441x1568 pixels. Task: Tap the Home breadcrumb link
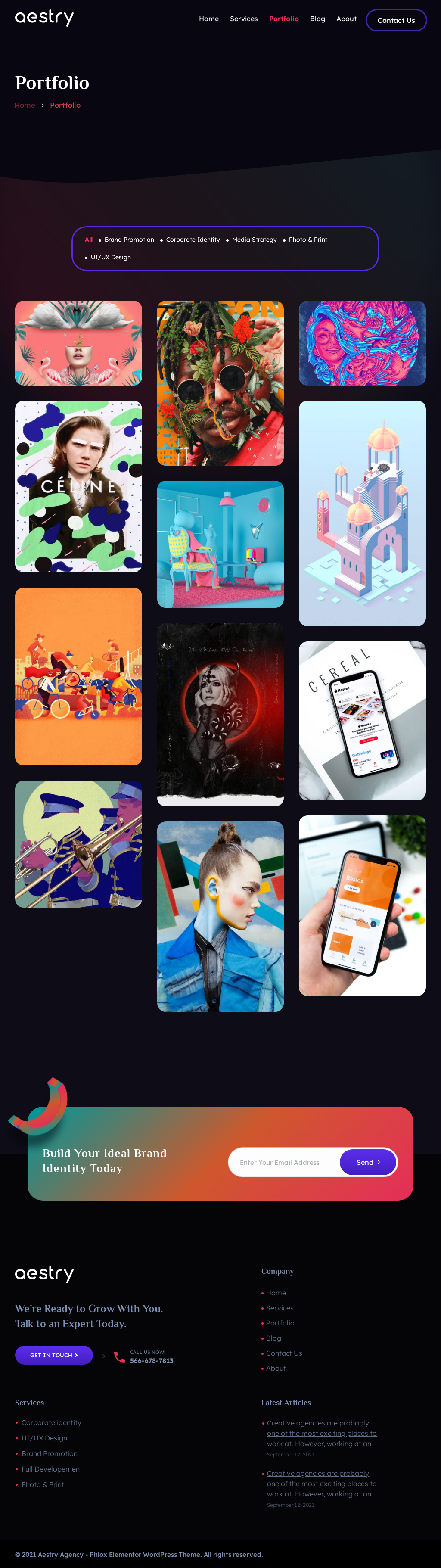click(25, 105)
